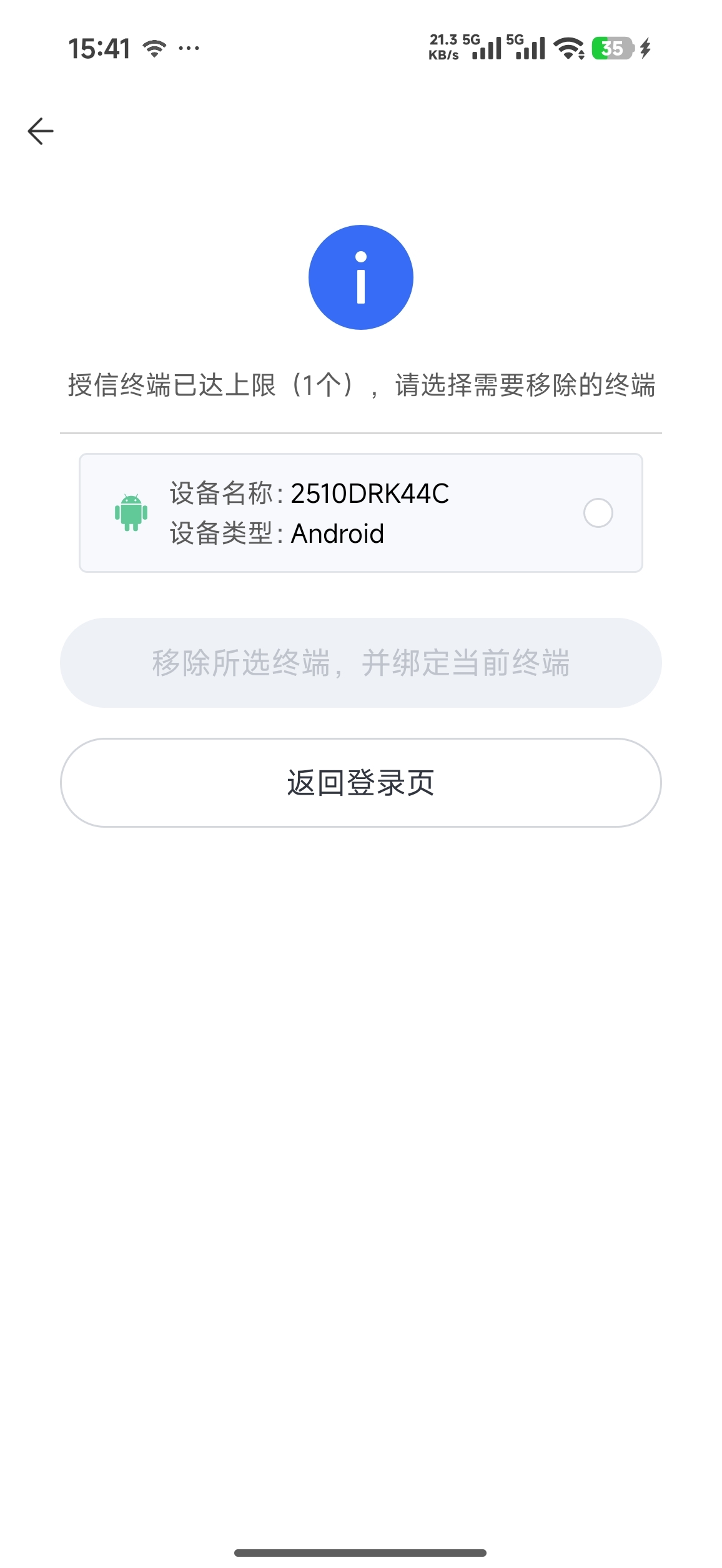
Task: Select device 2510DRK44C via its radio button
Action: click(598, 512)
